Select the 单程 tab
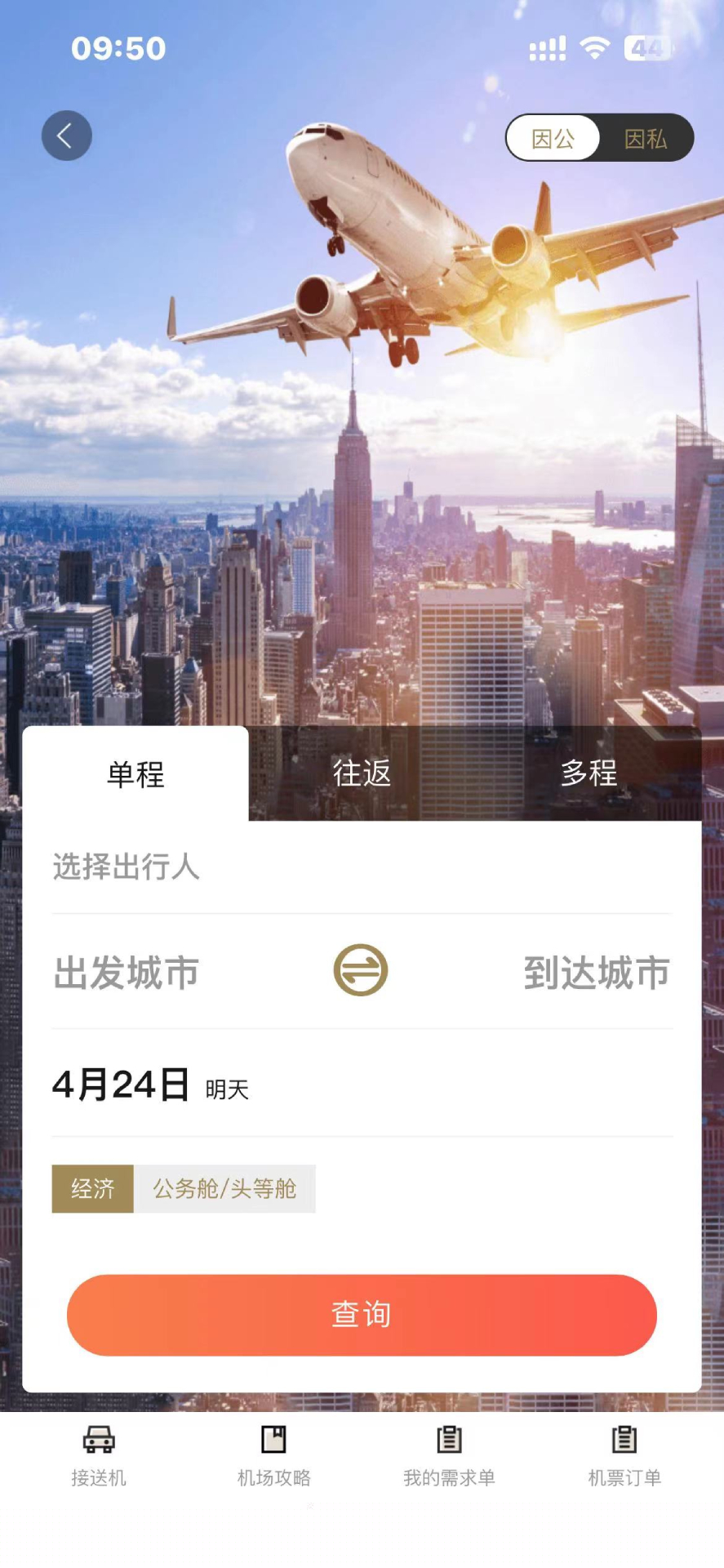 [135, 774]
